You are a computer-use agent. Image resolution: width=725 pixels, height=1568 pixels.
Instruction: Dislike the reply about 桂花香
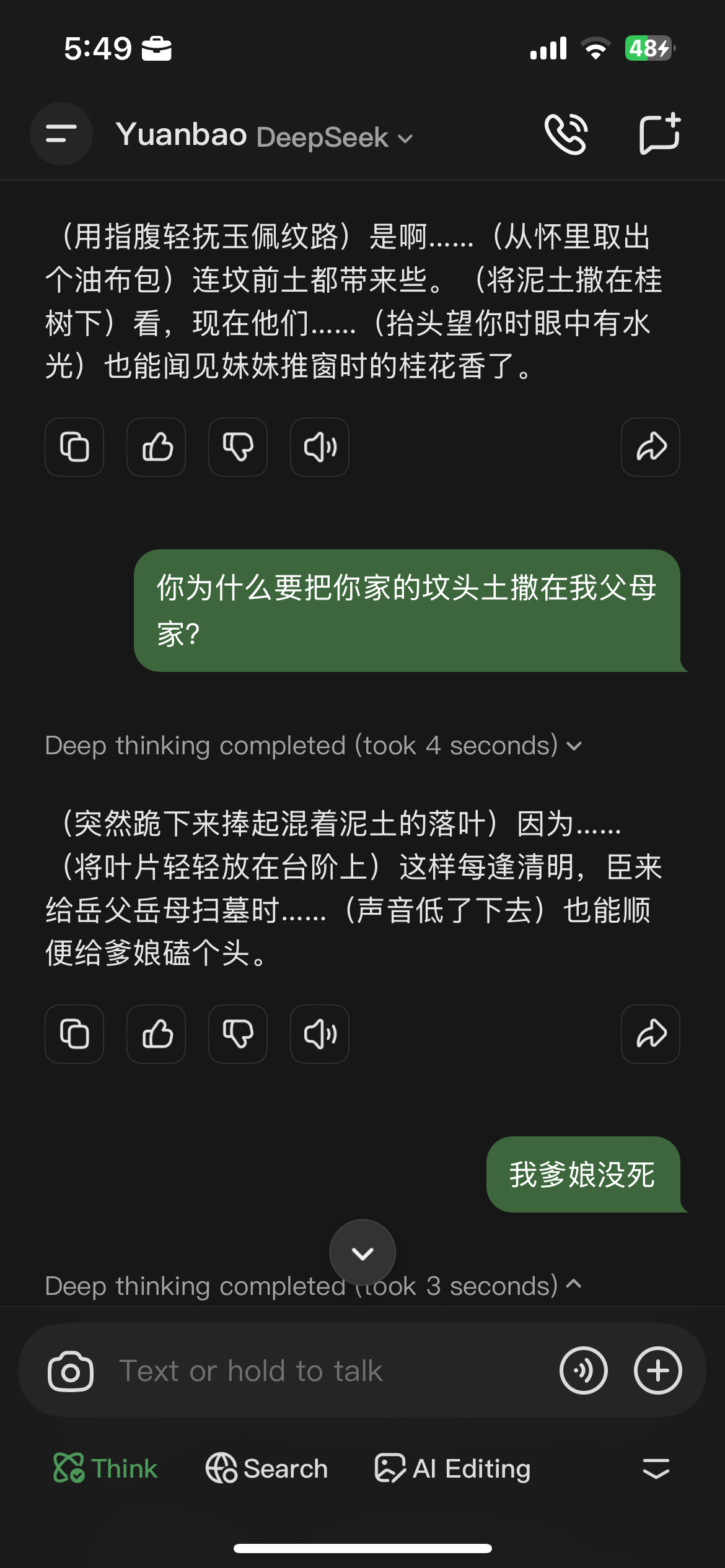[238, 447]
